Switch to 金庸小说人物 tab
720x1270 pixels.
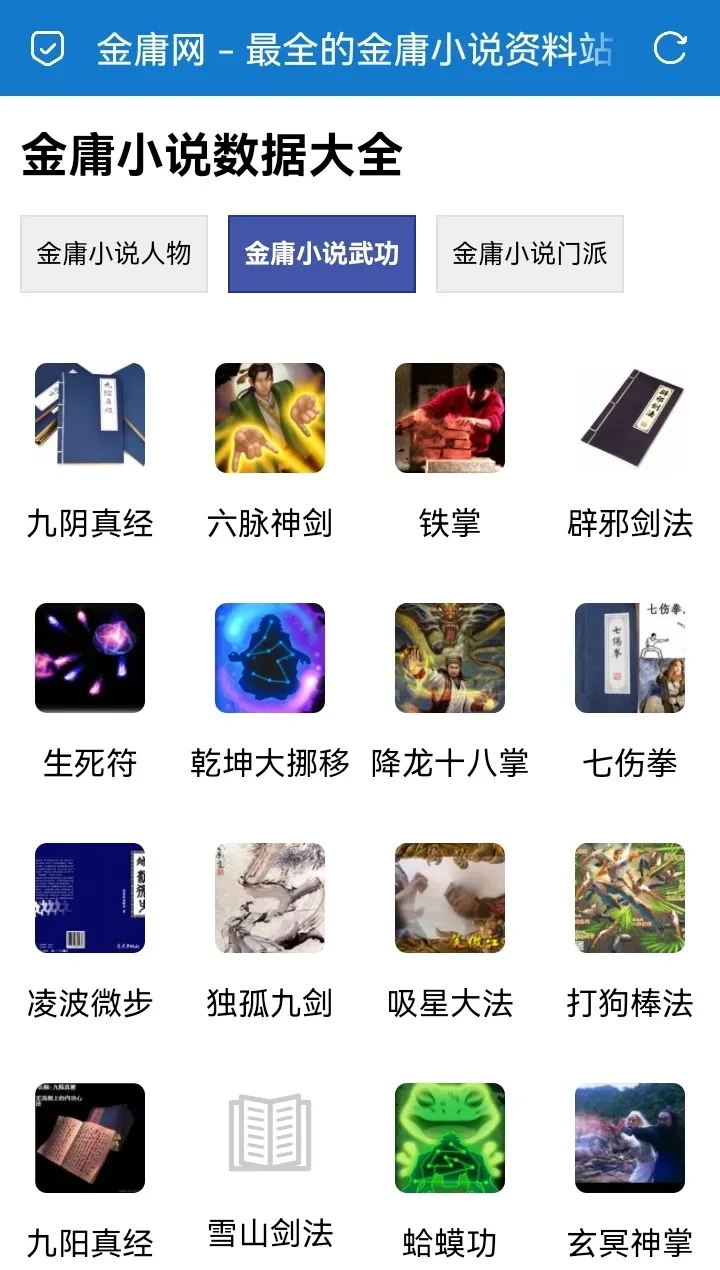114,254
